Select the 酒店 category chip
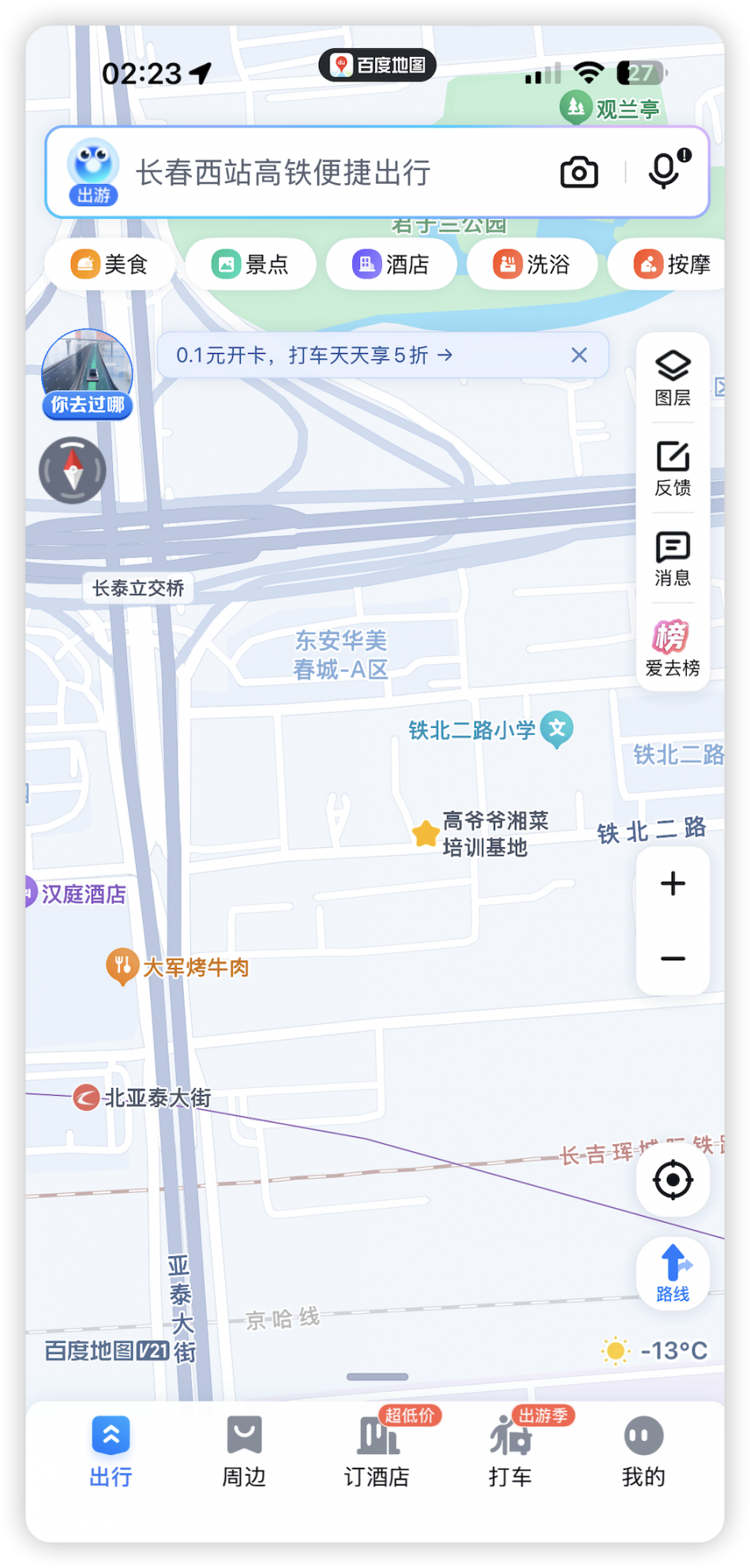The height and width of the screenshot is (1568, 750). pyautogui.click(x=391, y=264)
